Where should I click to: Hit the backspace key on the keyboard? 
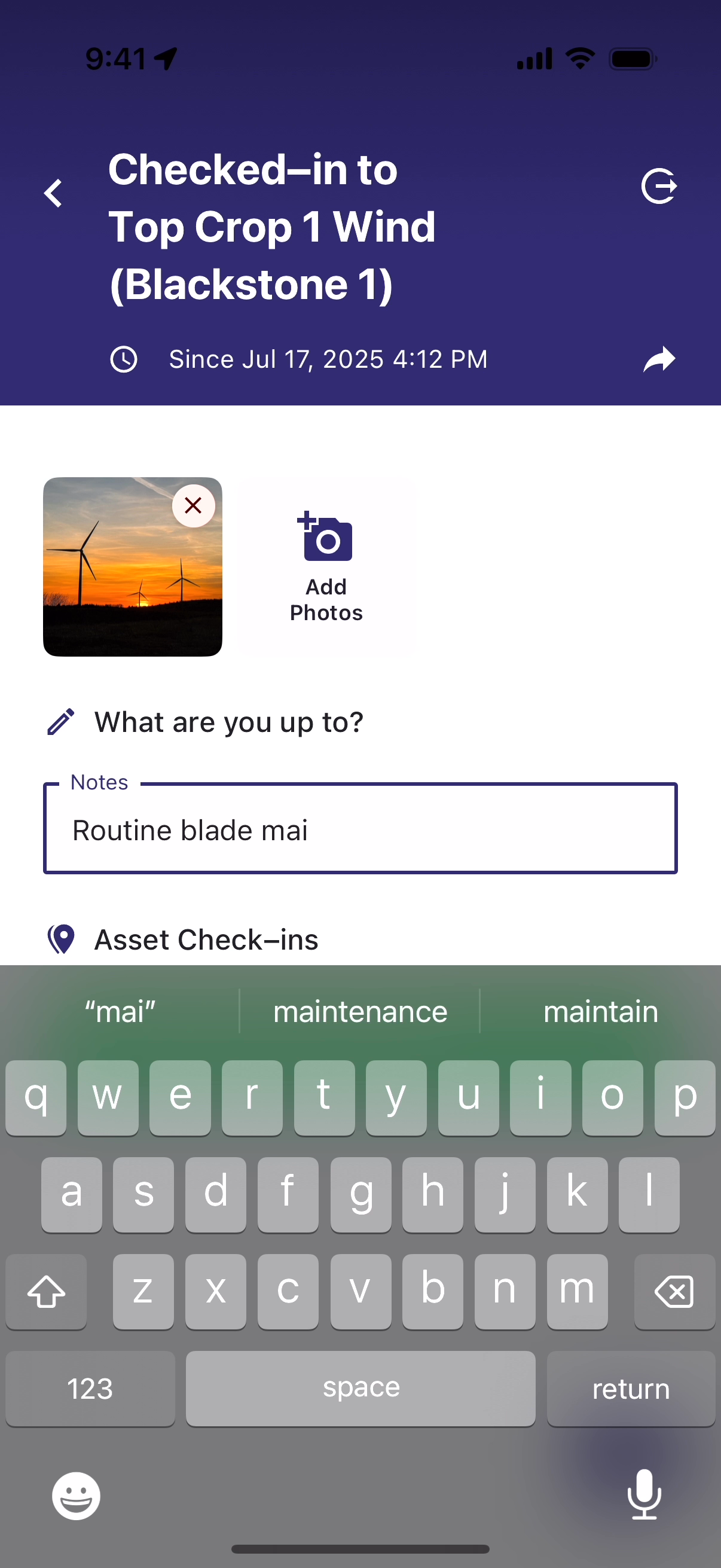click(x=674, y=1291)
